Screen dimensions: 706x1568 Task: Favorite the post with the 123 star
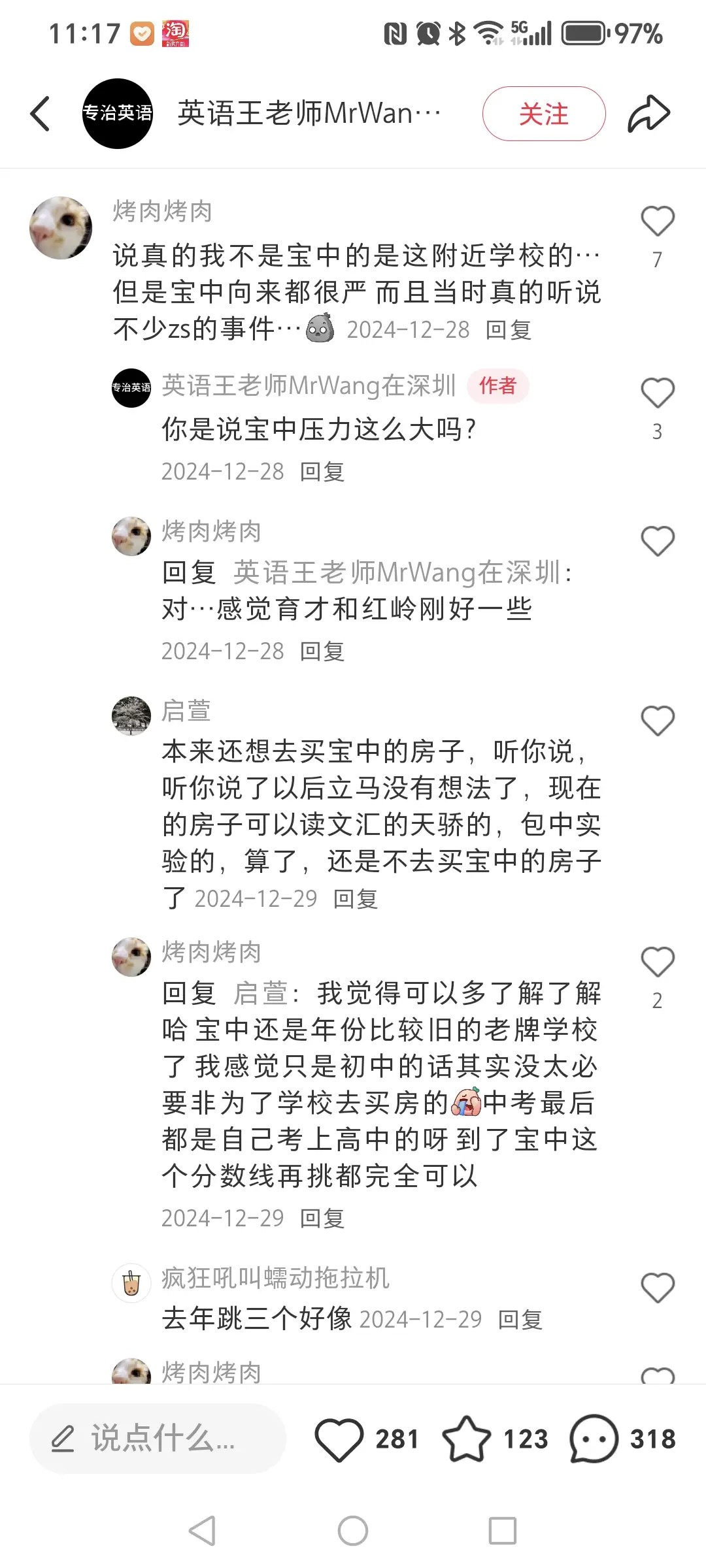click(466, 1439)
